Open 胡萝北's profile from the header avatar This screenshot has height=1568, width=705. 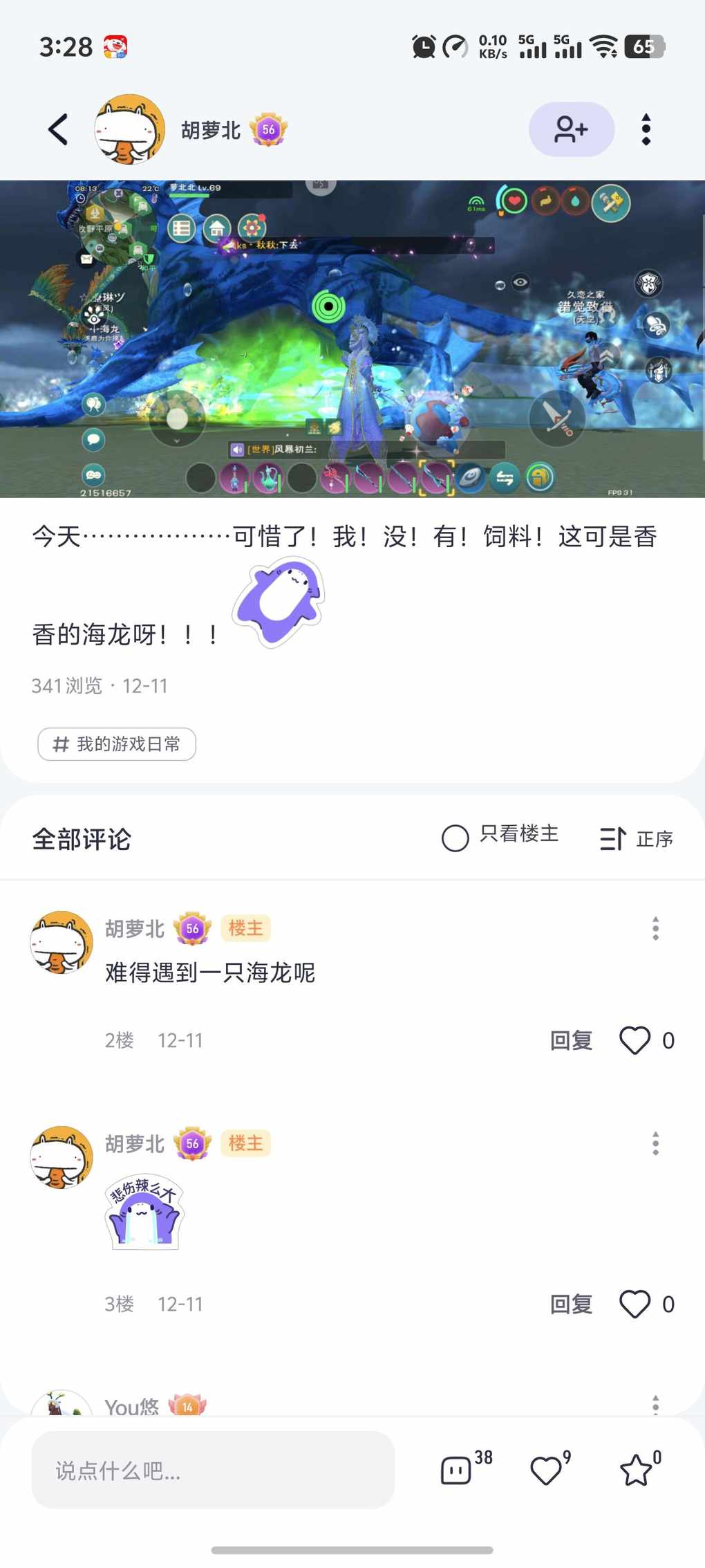tap(129, 129)
